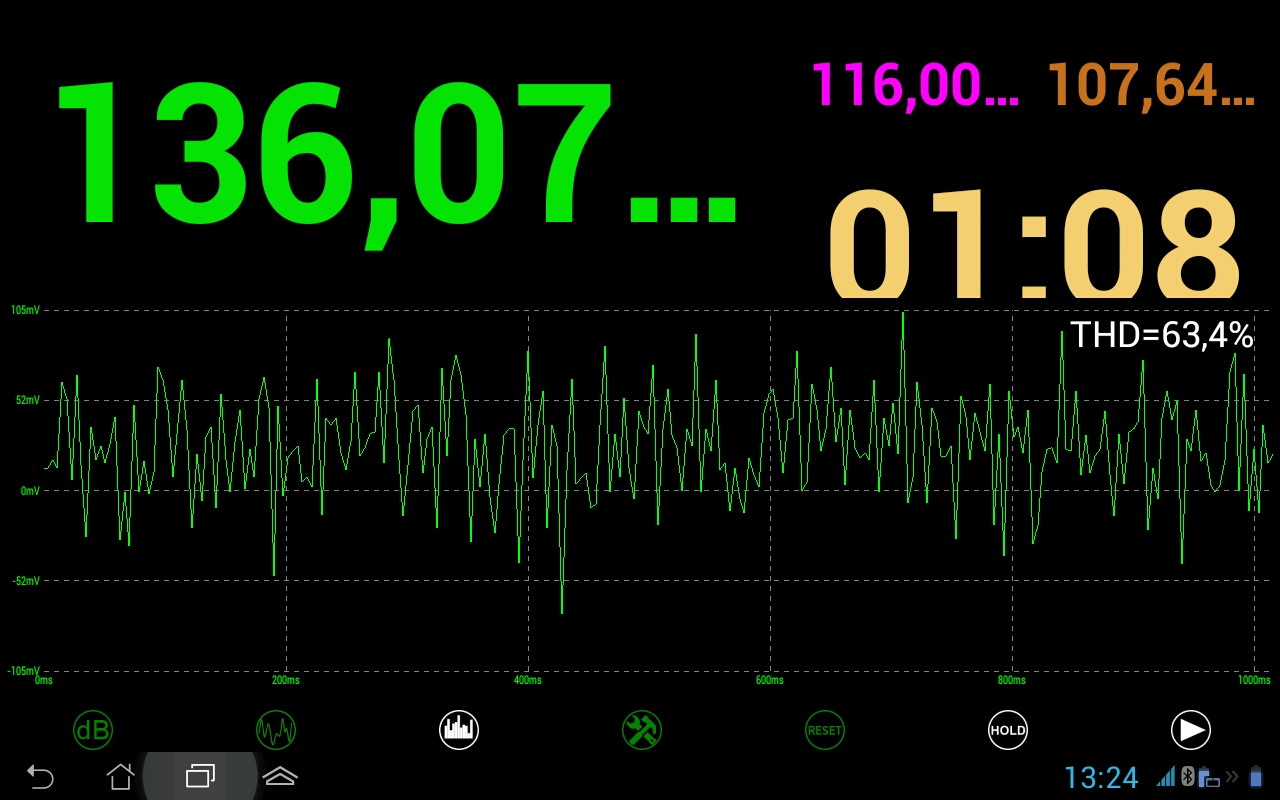Open the tools settings icon

[x=641, y=730]
